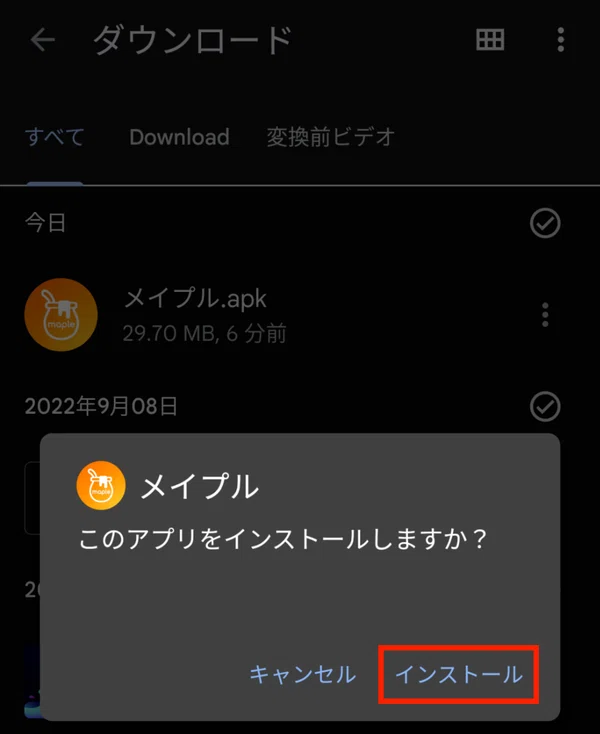Cancel the install with キャンセル
The width and height of the screenshot is (600, 734).
[302, 674]
